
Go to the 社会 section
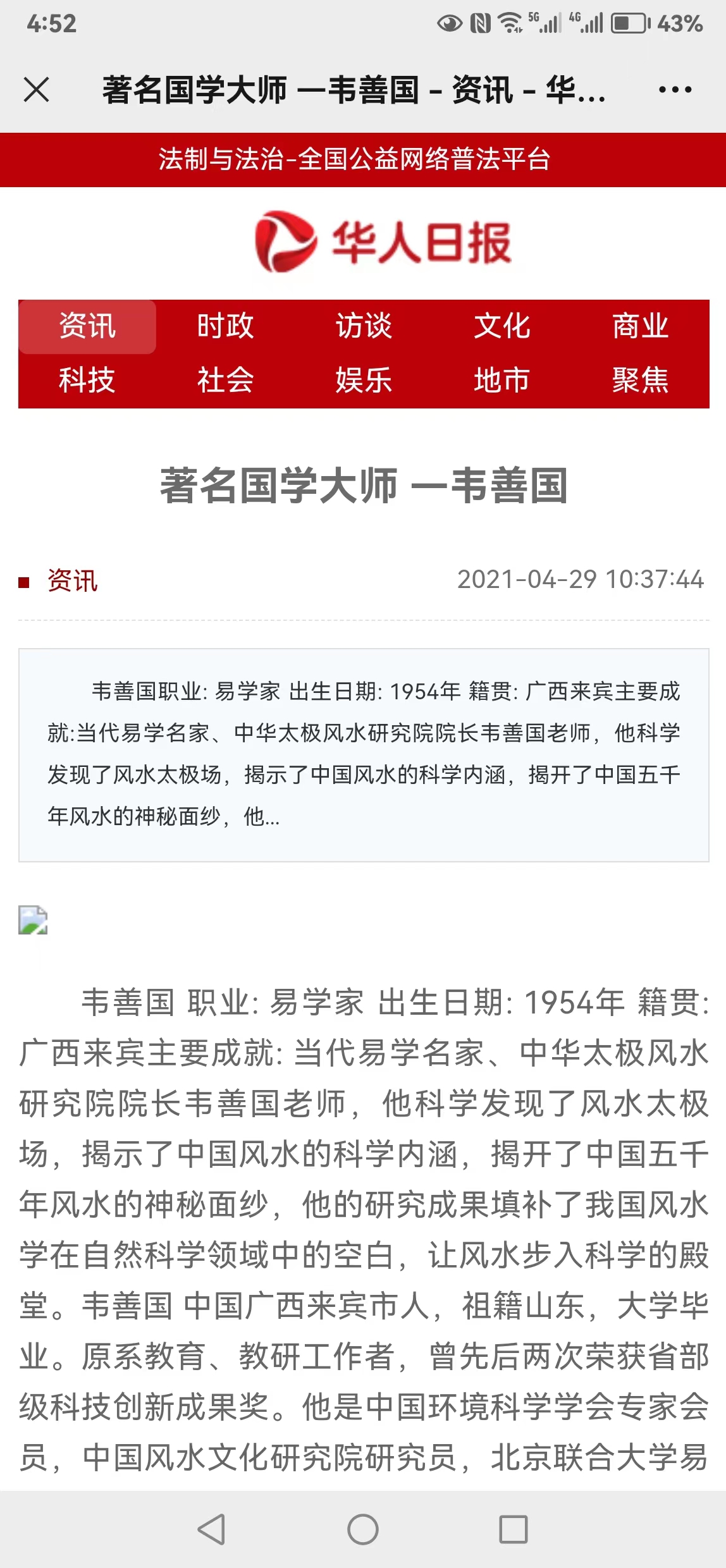225,380
